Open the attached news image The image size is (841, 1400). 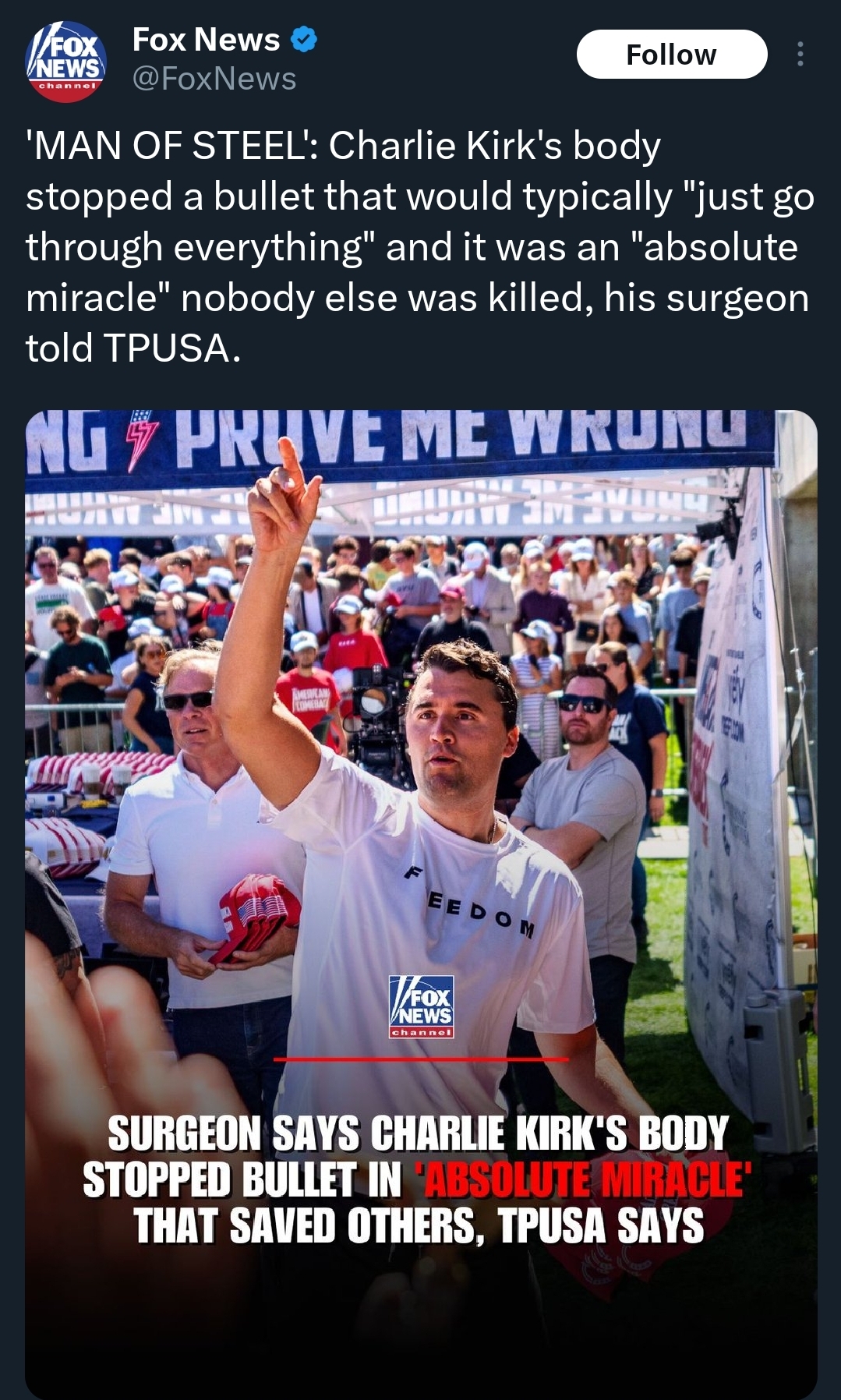pos(421,857)
